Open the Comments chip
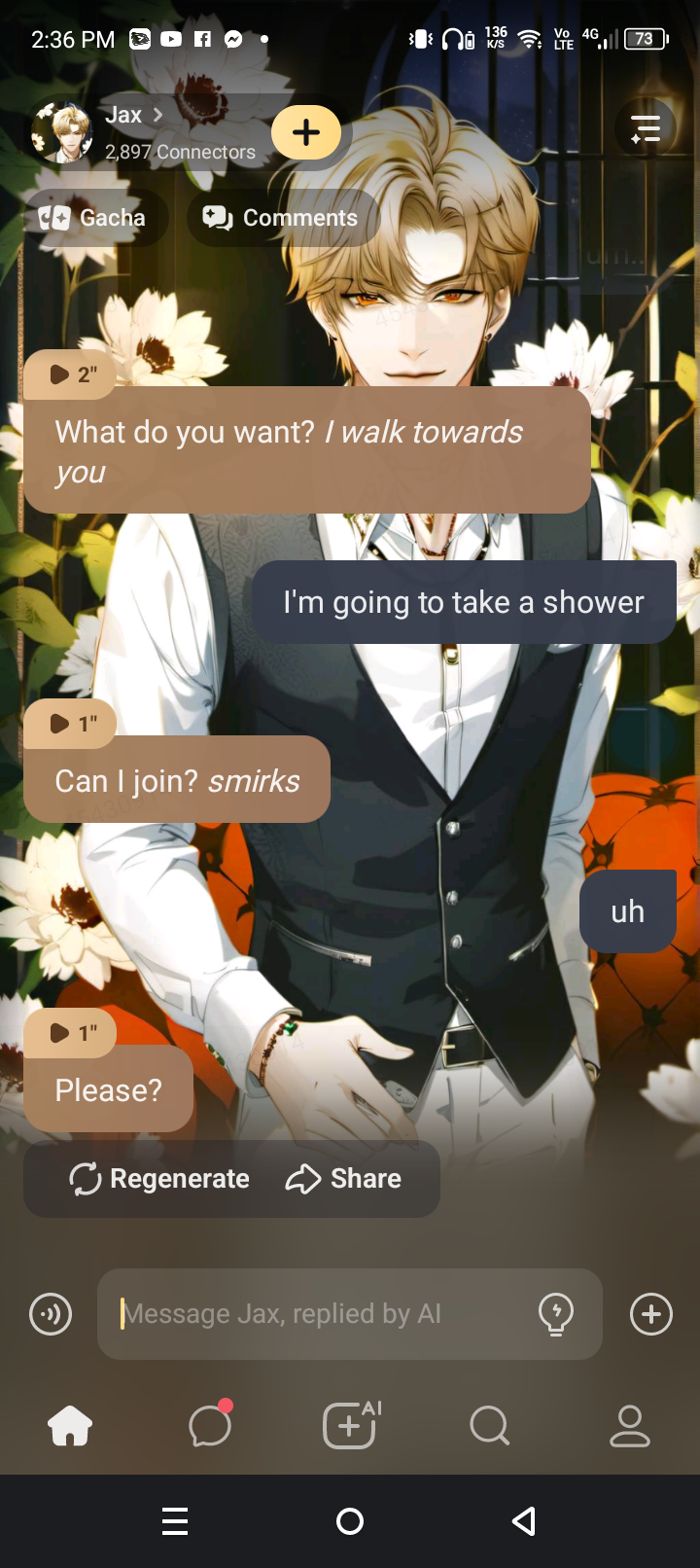Image resolution: width=700 pixels, height=1568 pixels. point(281,218)
